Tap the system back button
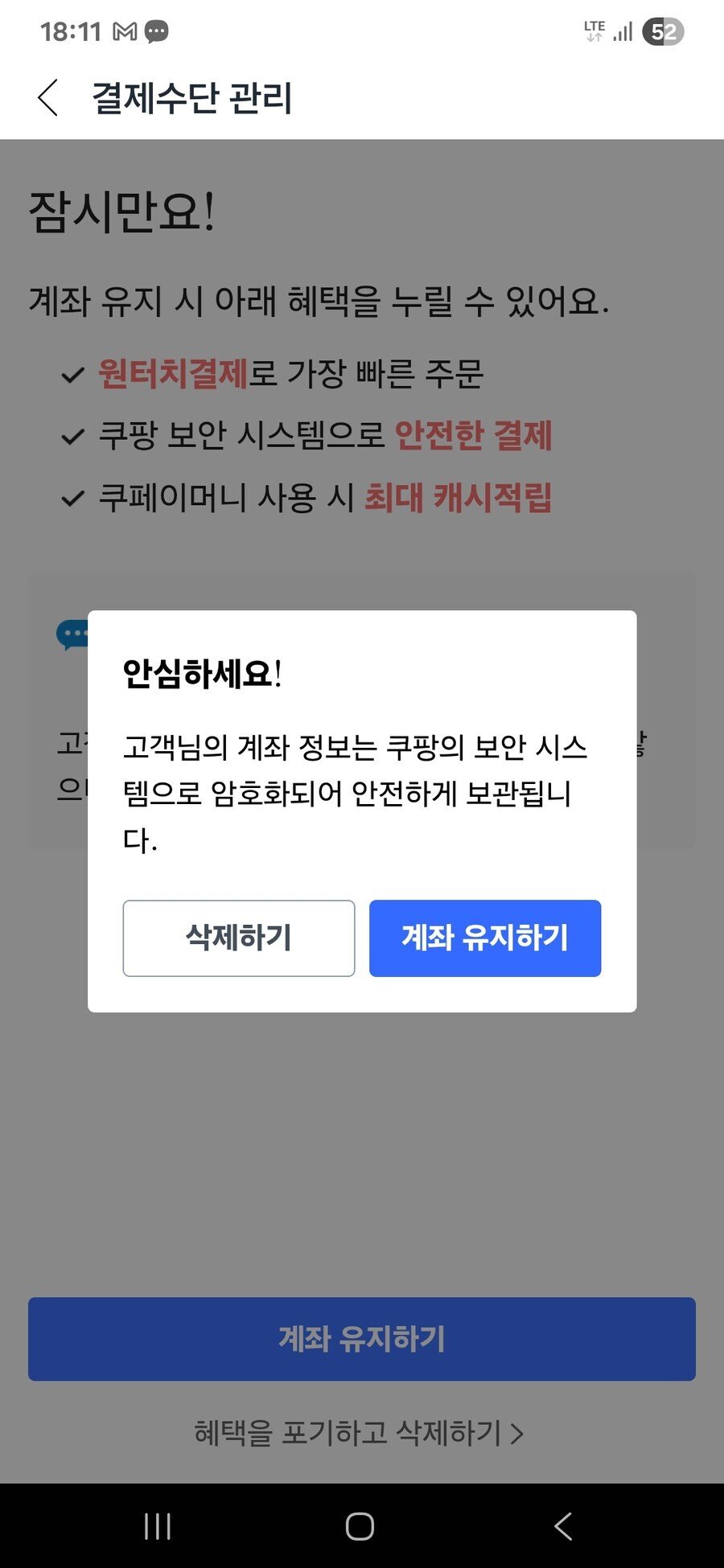 (563, 1526)
